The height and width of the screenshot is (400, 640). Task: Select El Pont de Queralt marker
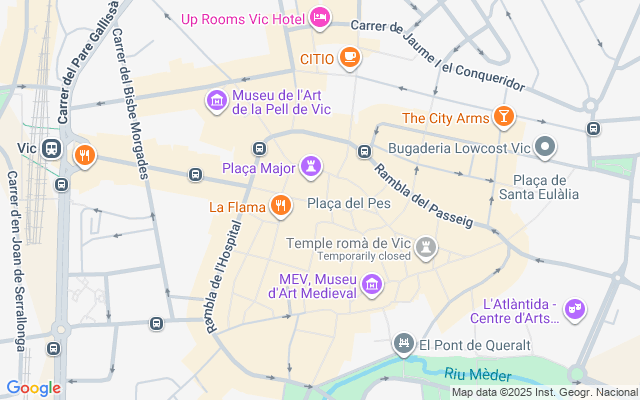404,346
